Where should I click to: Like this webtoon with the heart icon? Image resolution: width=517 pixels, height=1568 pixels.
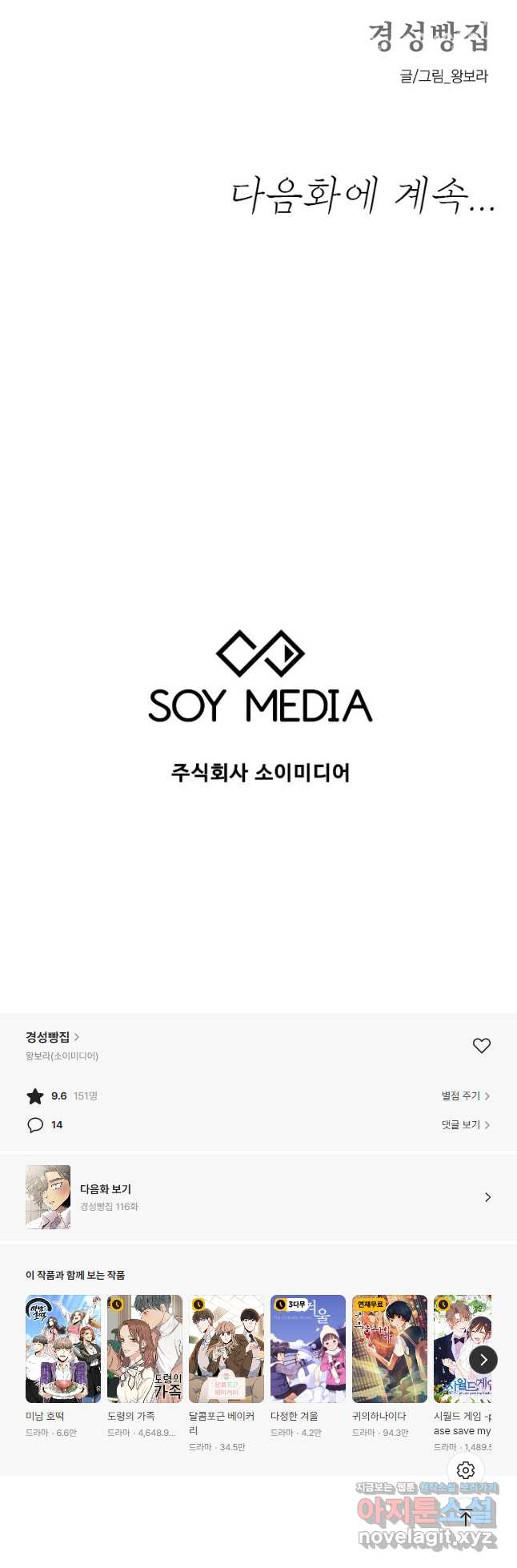pyautogui.click(x=481, y=1045)
